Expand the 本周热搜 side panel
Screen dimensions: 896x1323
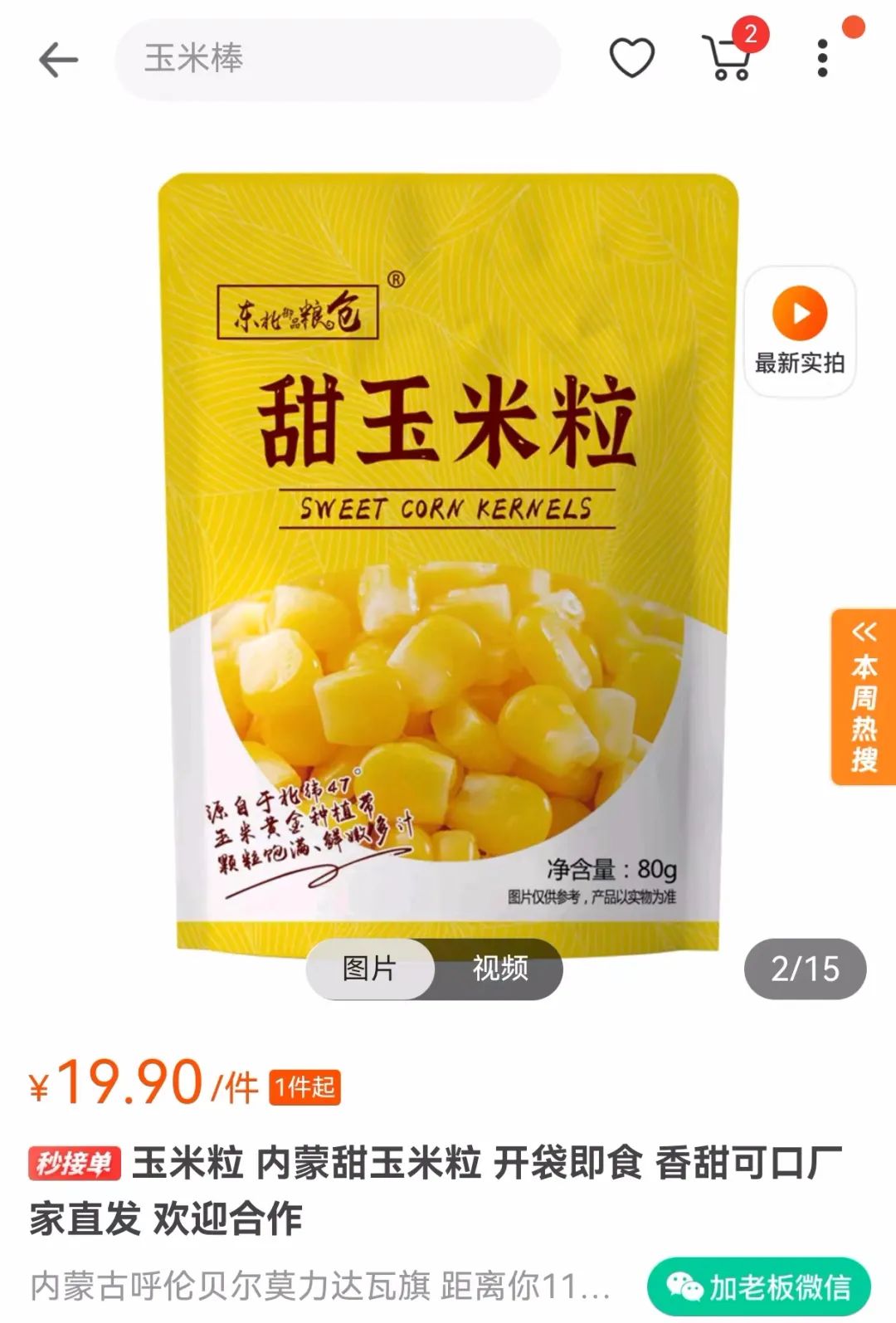864,697
